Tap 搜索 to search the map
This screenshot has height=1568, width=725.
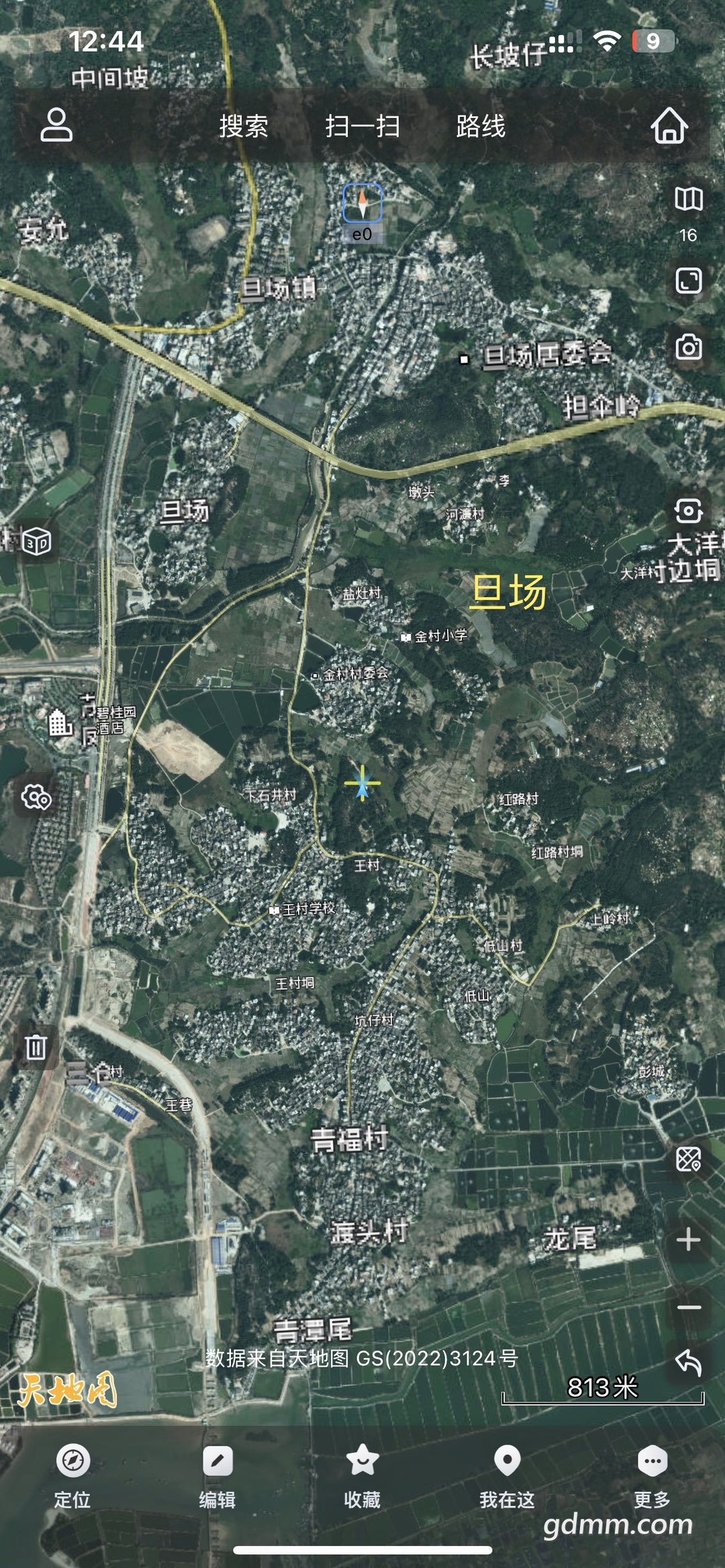tap(244, 126)
